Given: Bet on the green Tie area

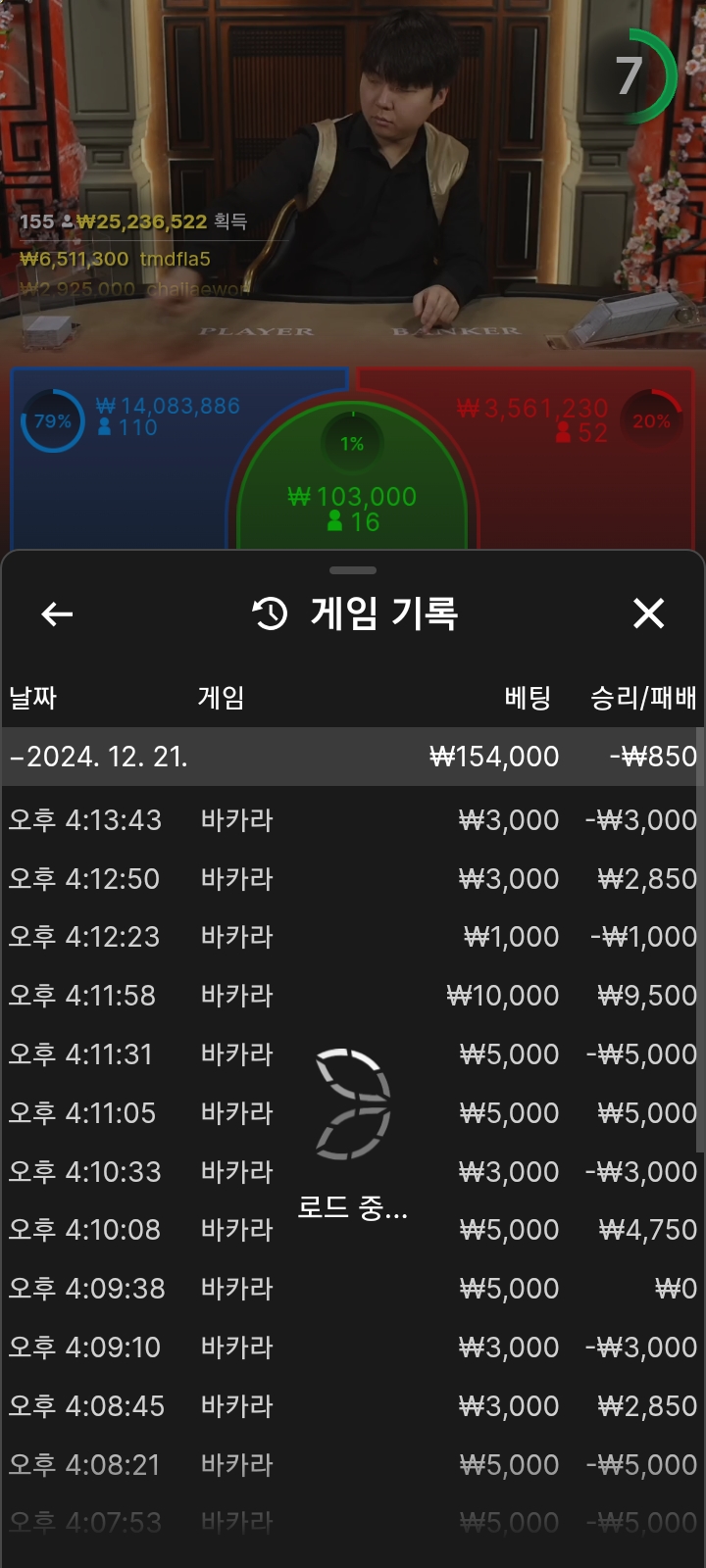Looking at the screenshot, I should tap(352, 490).
